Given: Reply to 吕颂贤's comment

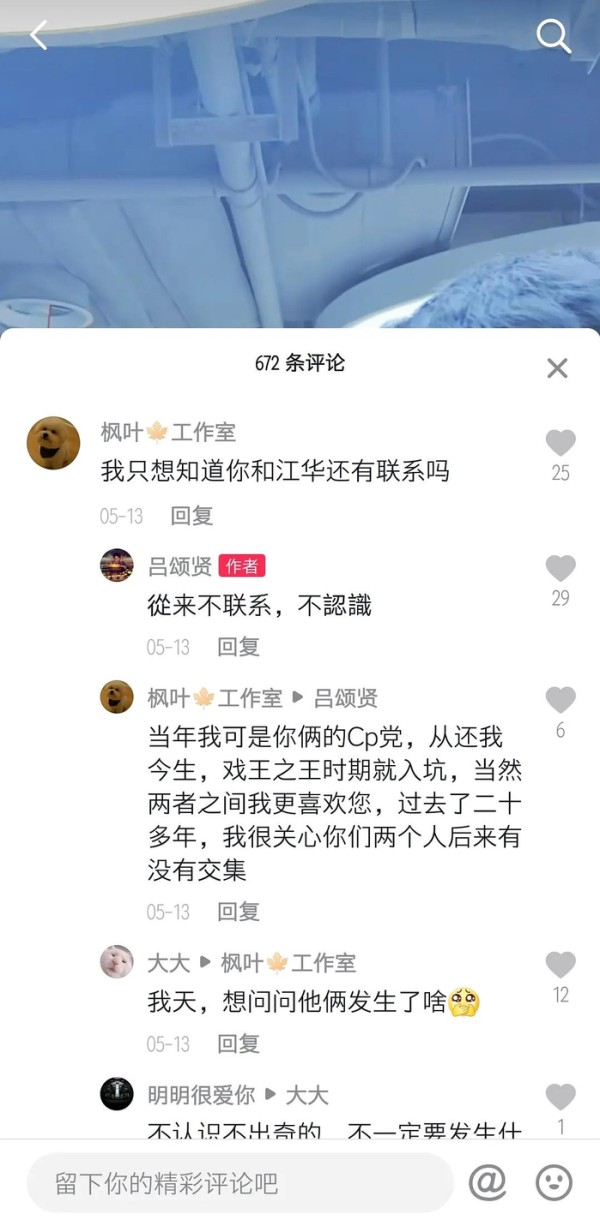Looking at the screenshot, I should point(238,647).
